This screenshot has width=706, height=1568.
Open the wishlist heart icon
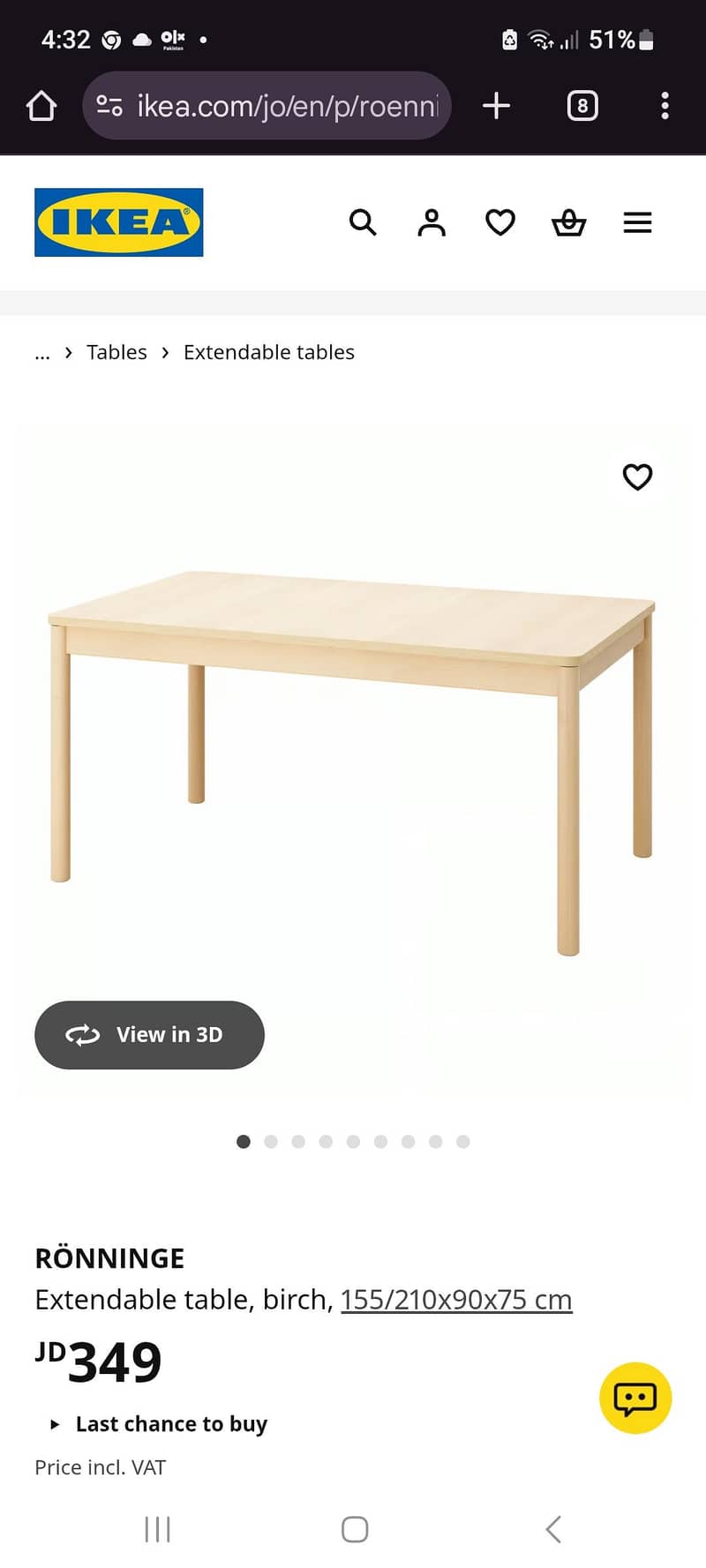click(x=500, y=222)
